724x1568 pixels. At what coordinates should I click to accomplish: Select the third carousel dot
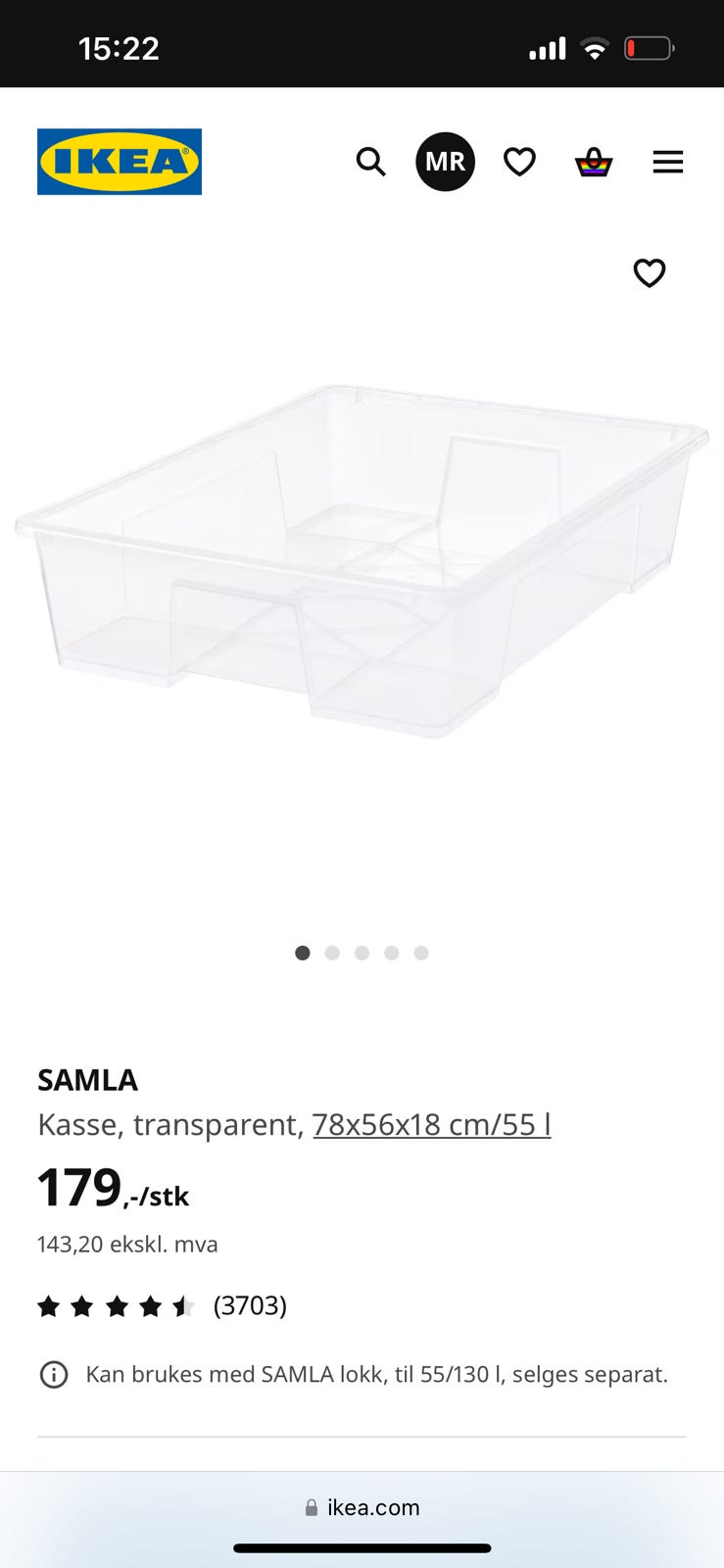(362, 953)
